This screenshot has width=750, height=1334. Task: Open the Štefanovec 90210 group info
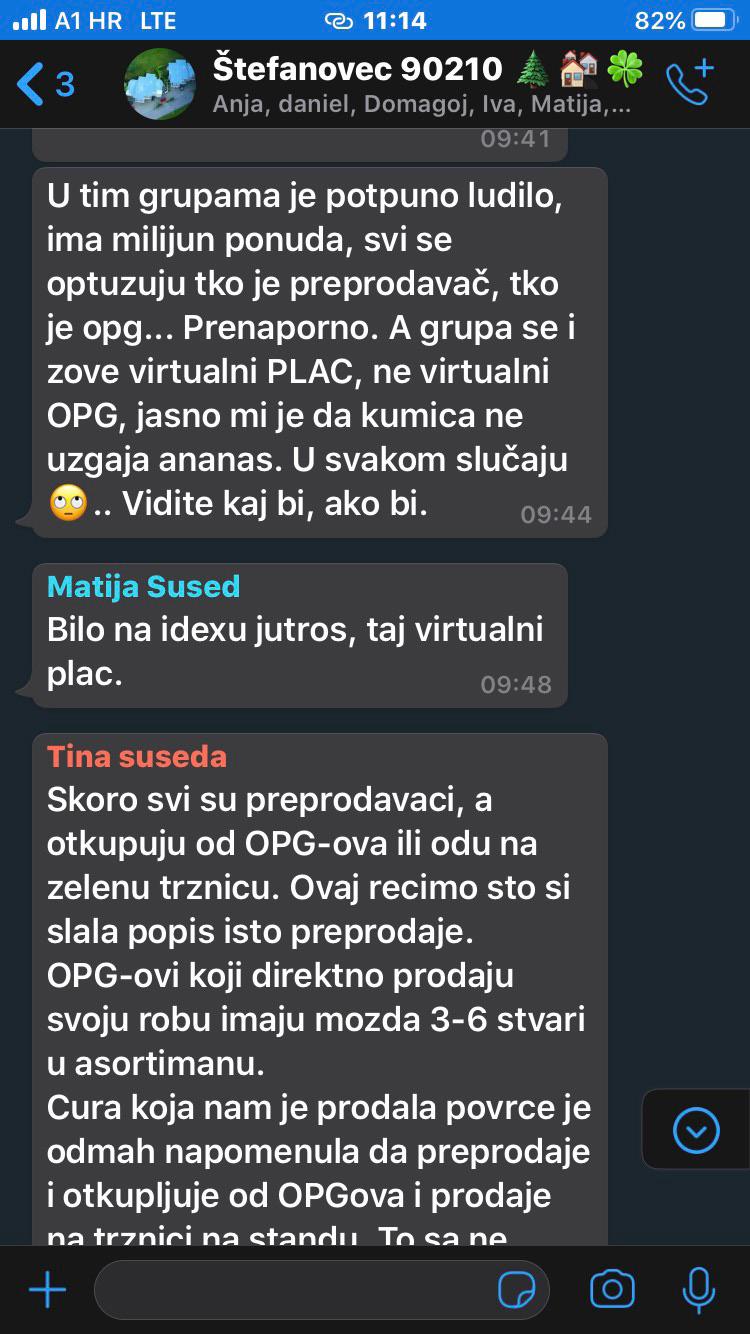click(x=420, y=84)
